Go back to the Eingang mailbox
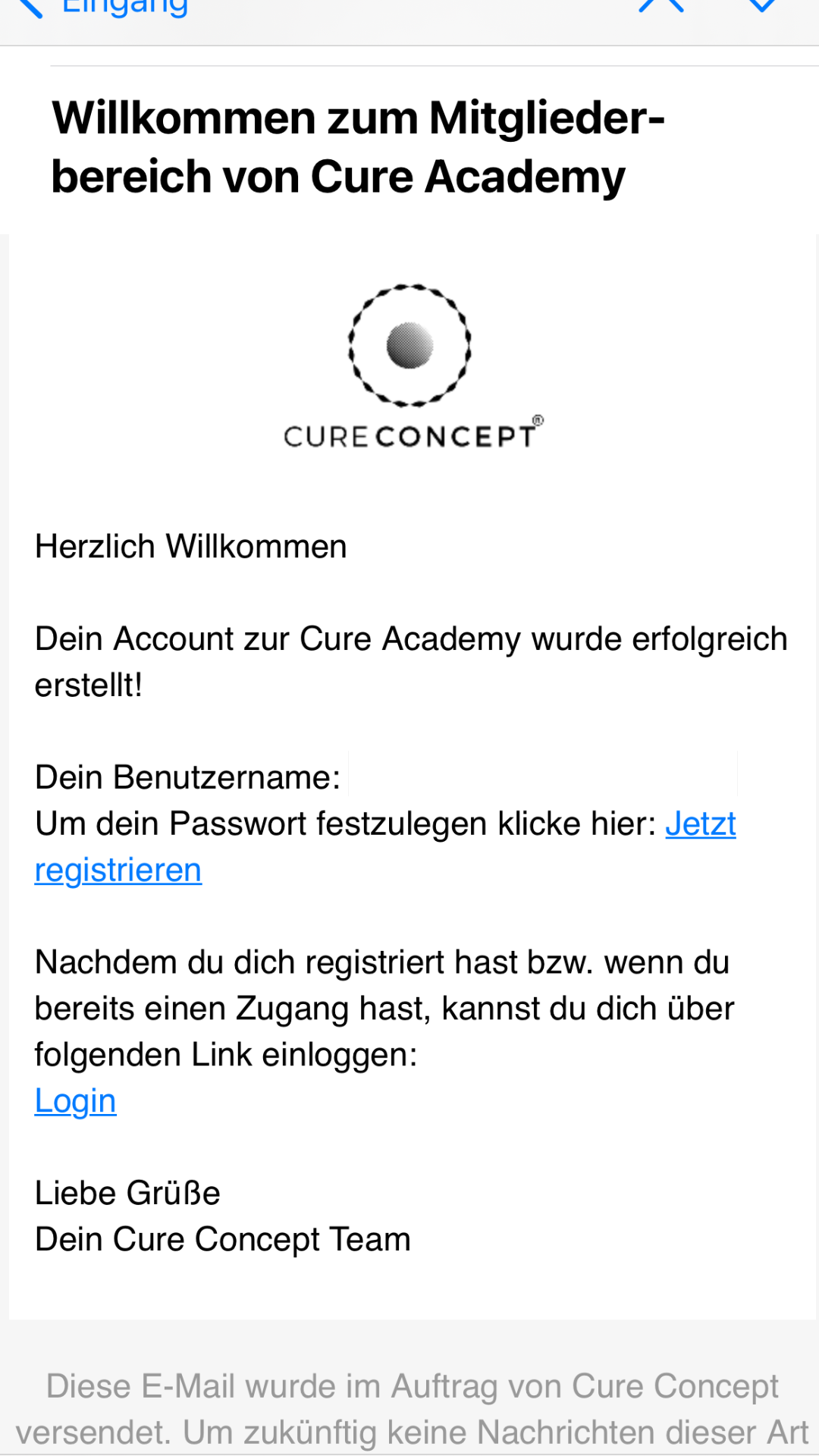This screenshot has width=819, height=1456. (106, 8)
